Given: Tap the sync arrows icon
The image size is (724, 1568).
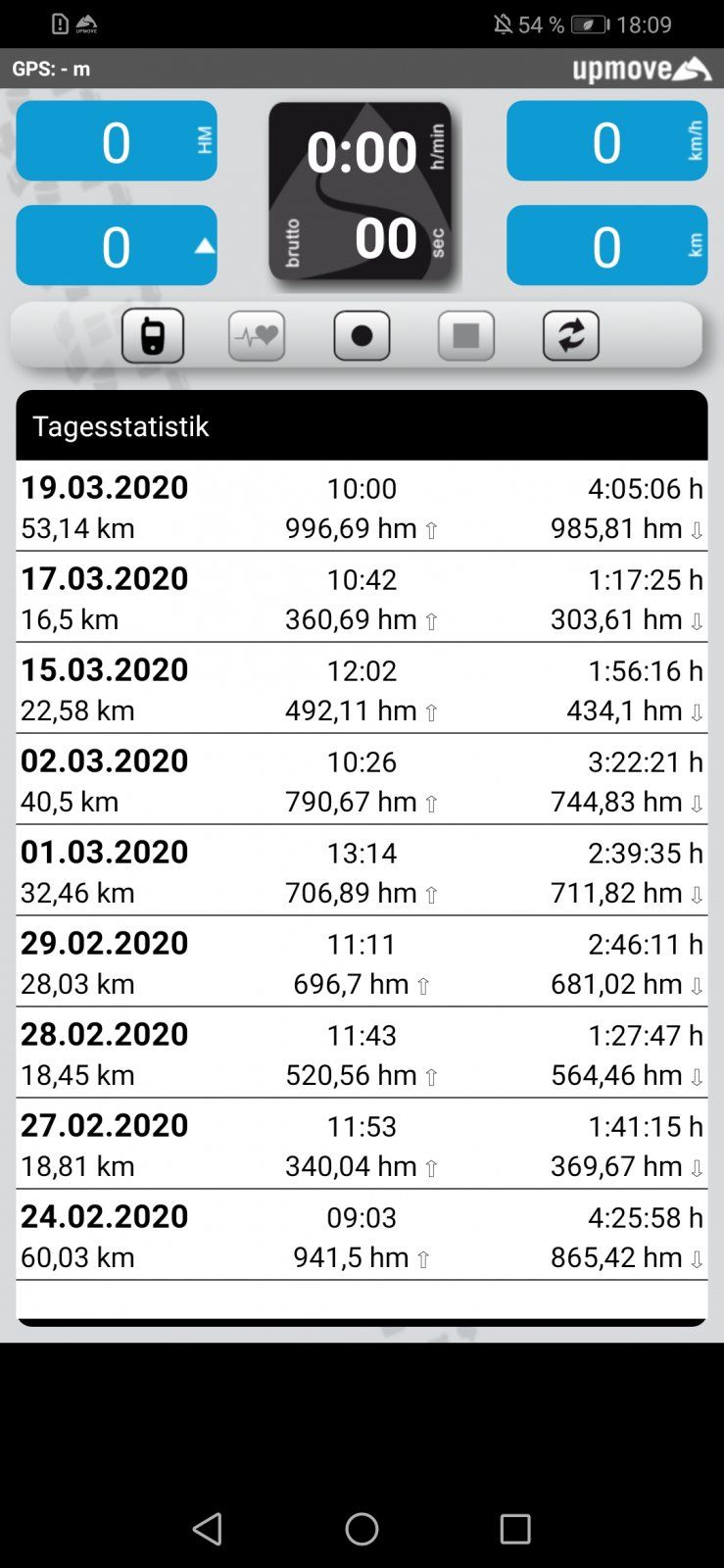Looking at the screenshot, I should (571, 336).
